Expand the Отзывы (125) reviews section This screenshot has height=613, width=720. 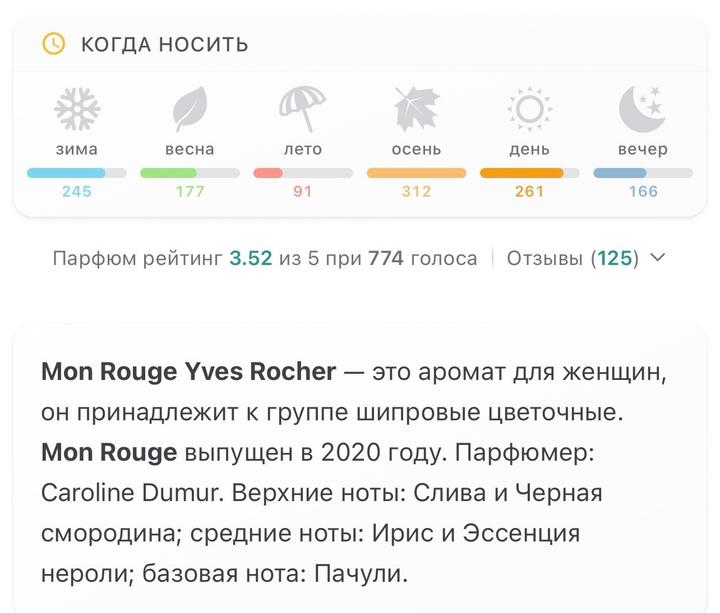click(x=586, y=258)
